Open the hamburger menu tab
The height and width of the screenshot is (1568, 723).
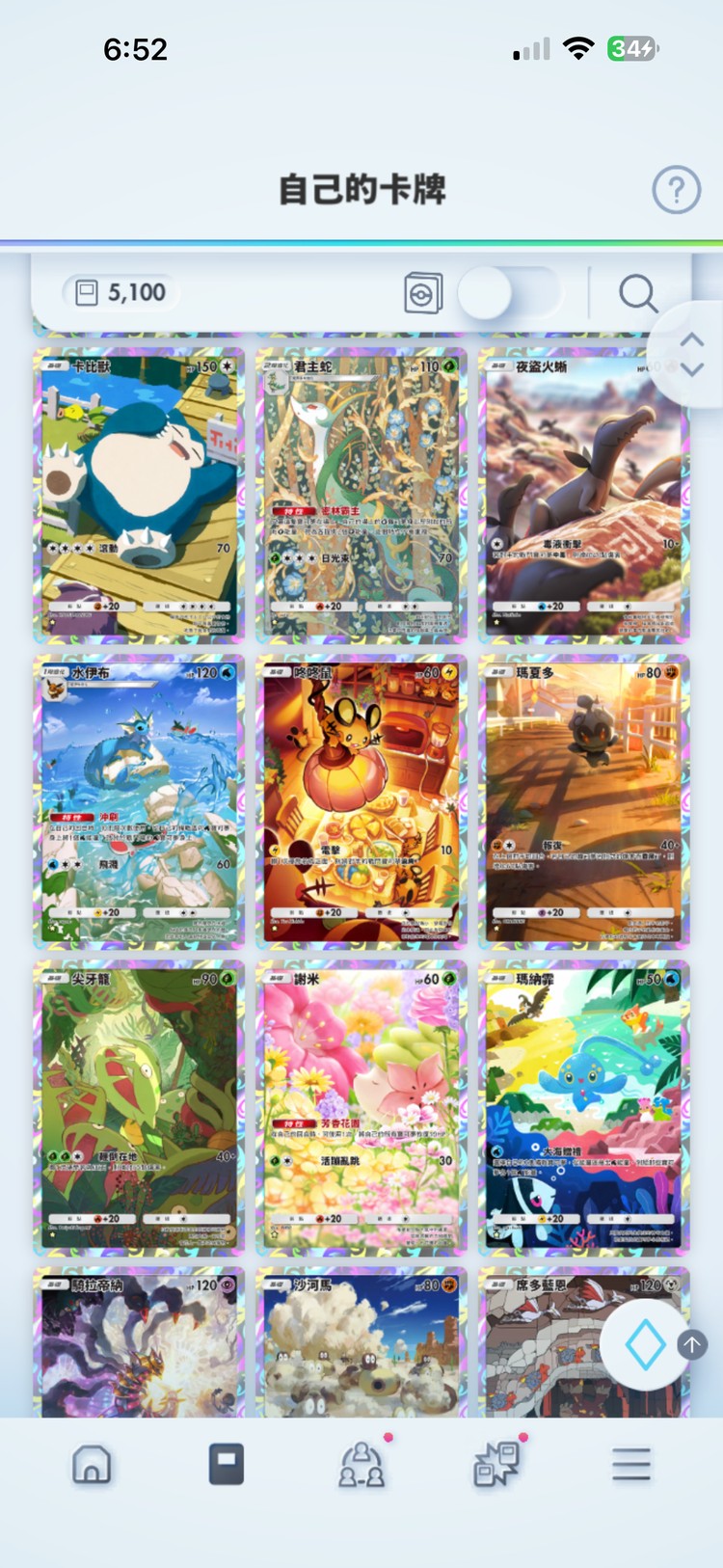[x=631, y=1464]
